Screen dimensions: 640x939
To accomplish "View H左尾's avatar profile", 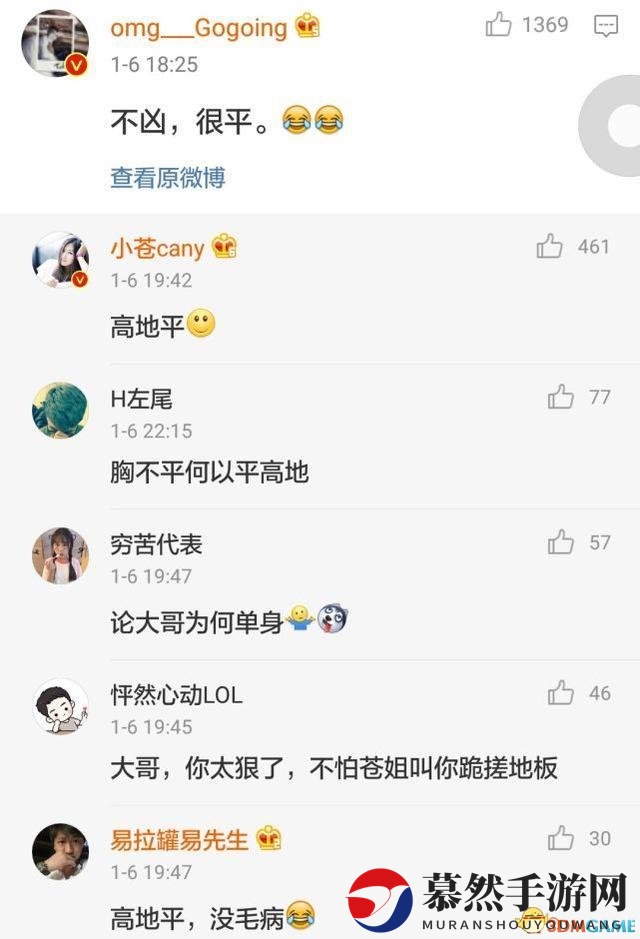I will [x=60, y=409].
